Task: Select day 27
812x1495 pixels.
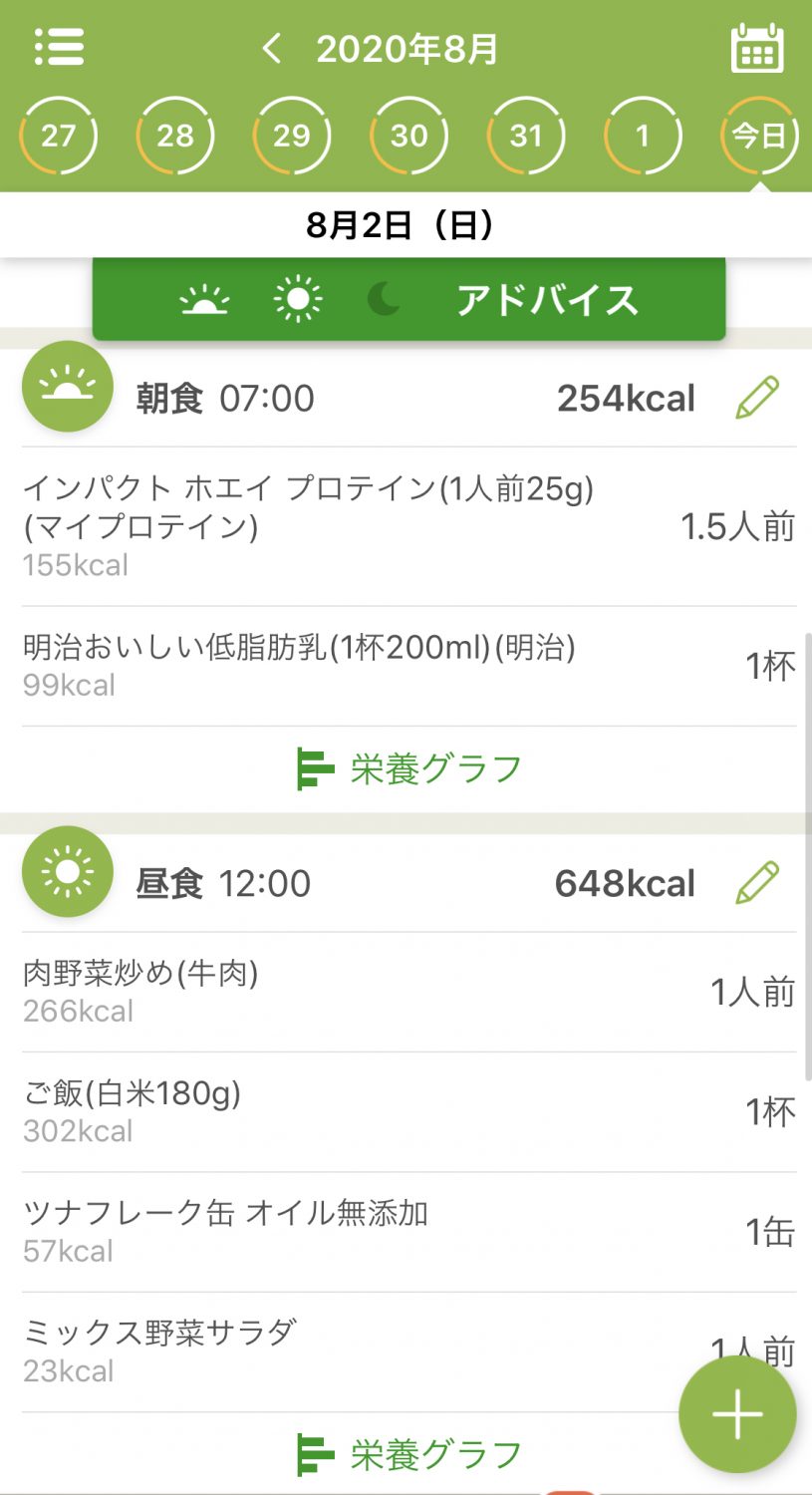Action: (x=58, y=136)
